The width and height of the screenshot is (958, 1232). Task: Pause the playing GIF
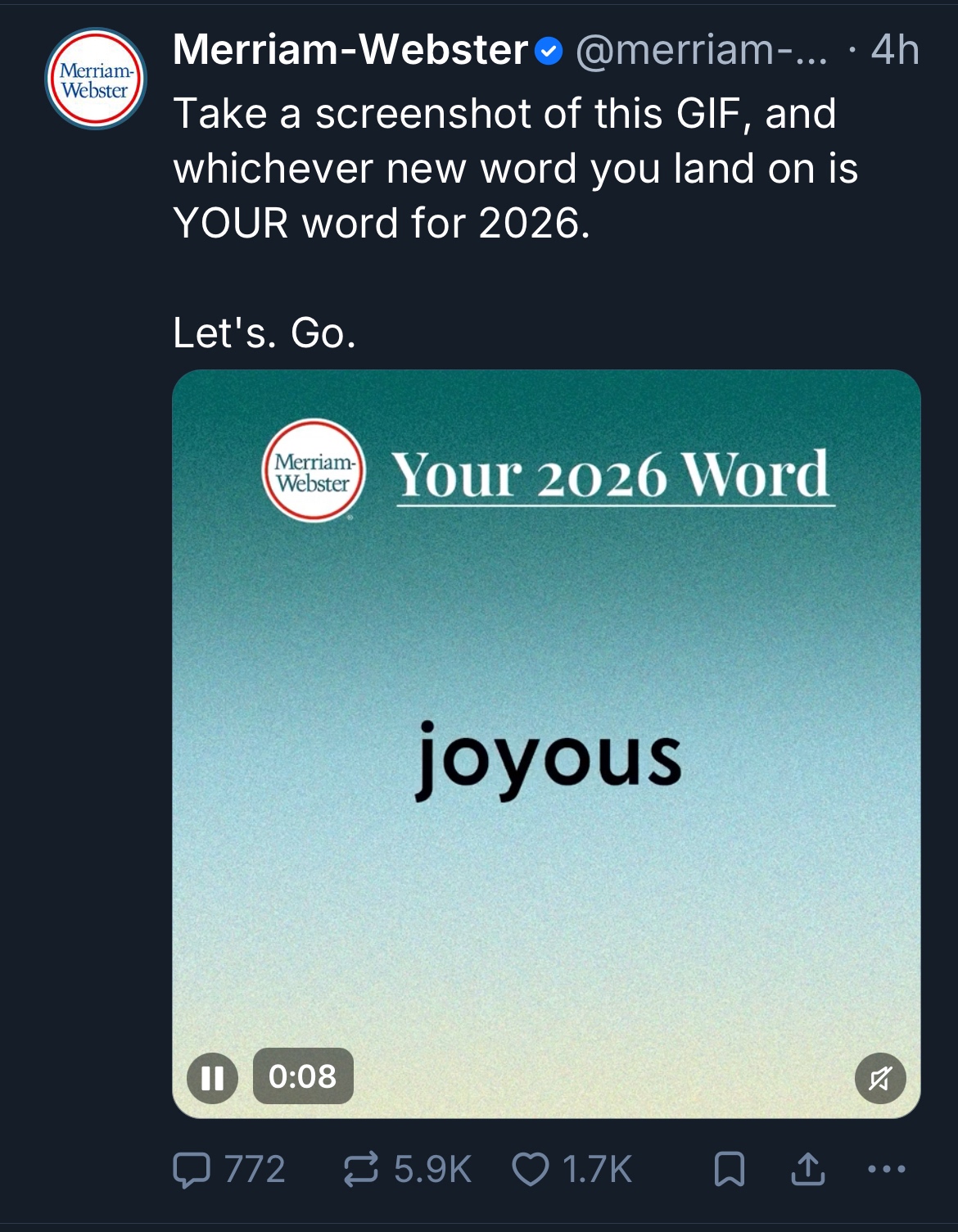[x=212, y=1077]
